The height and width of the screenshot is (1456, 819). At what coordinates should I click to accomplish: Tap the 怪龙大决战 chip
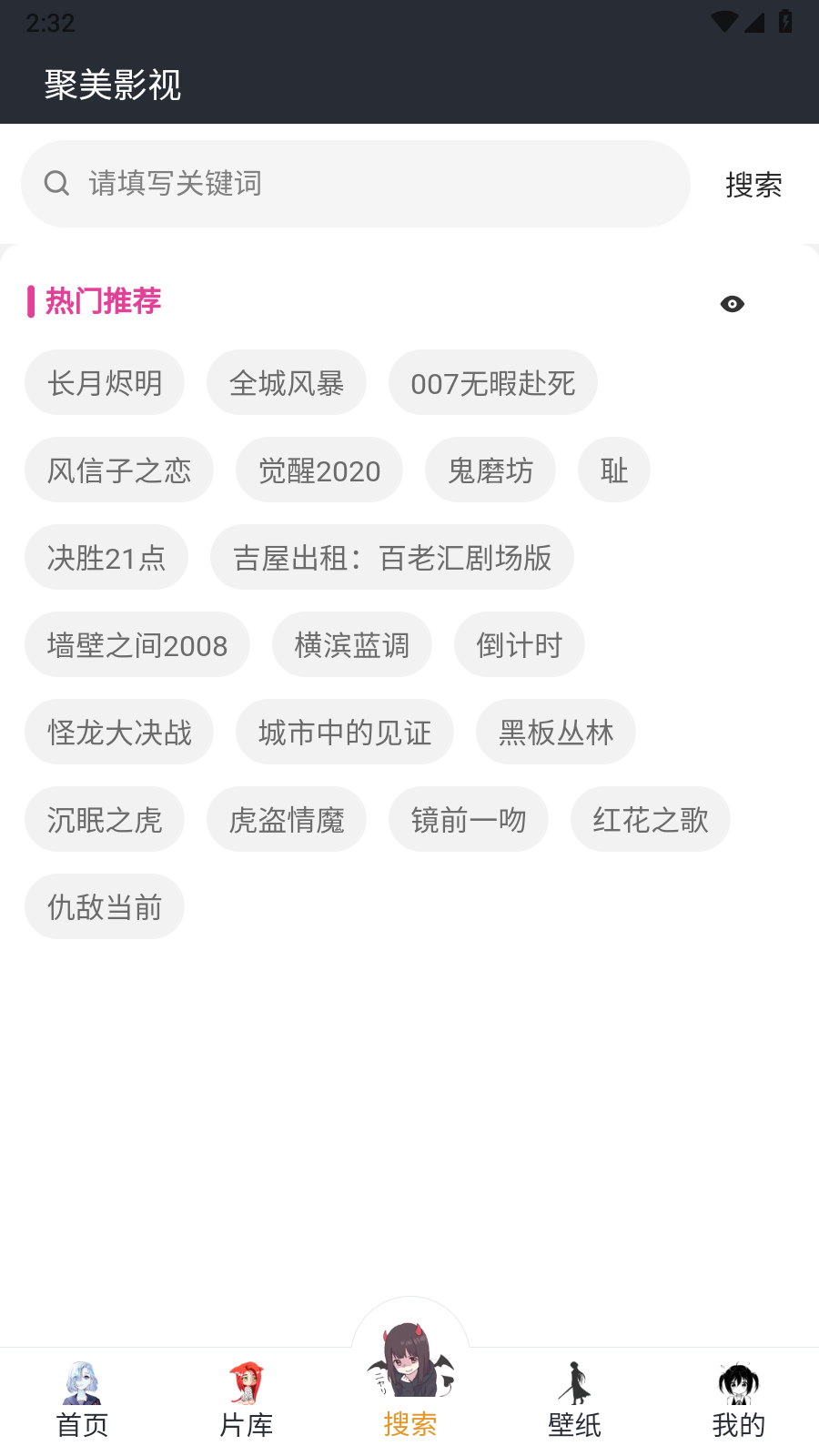(x=119, y=733)
